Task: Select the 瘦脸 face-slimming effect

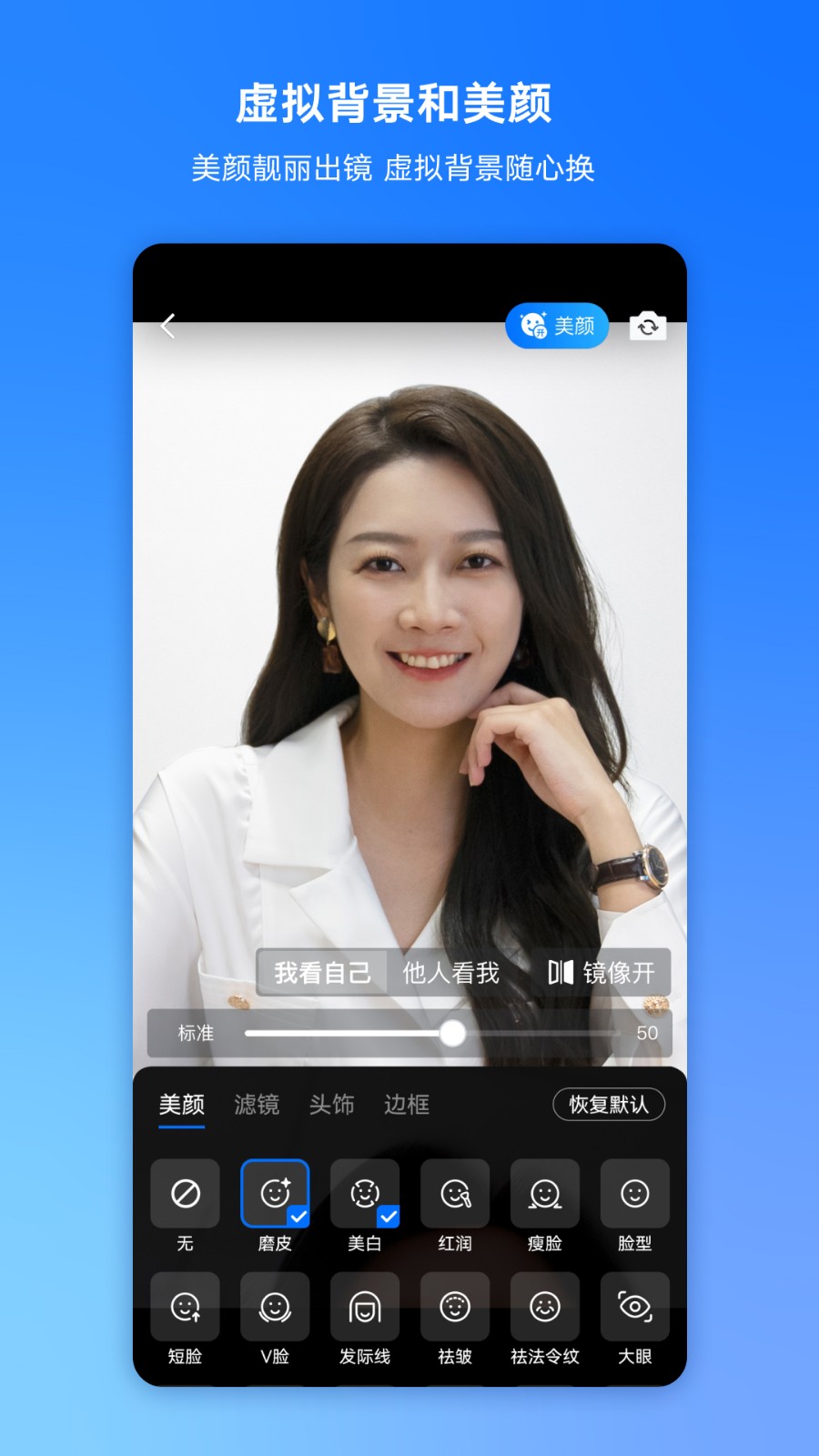Action: 545,1194
